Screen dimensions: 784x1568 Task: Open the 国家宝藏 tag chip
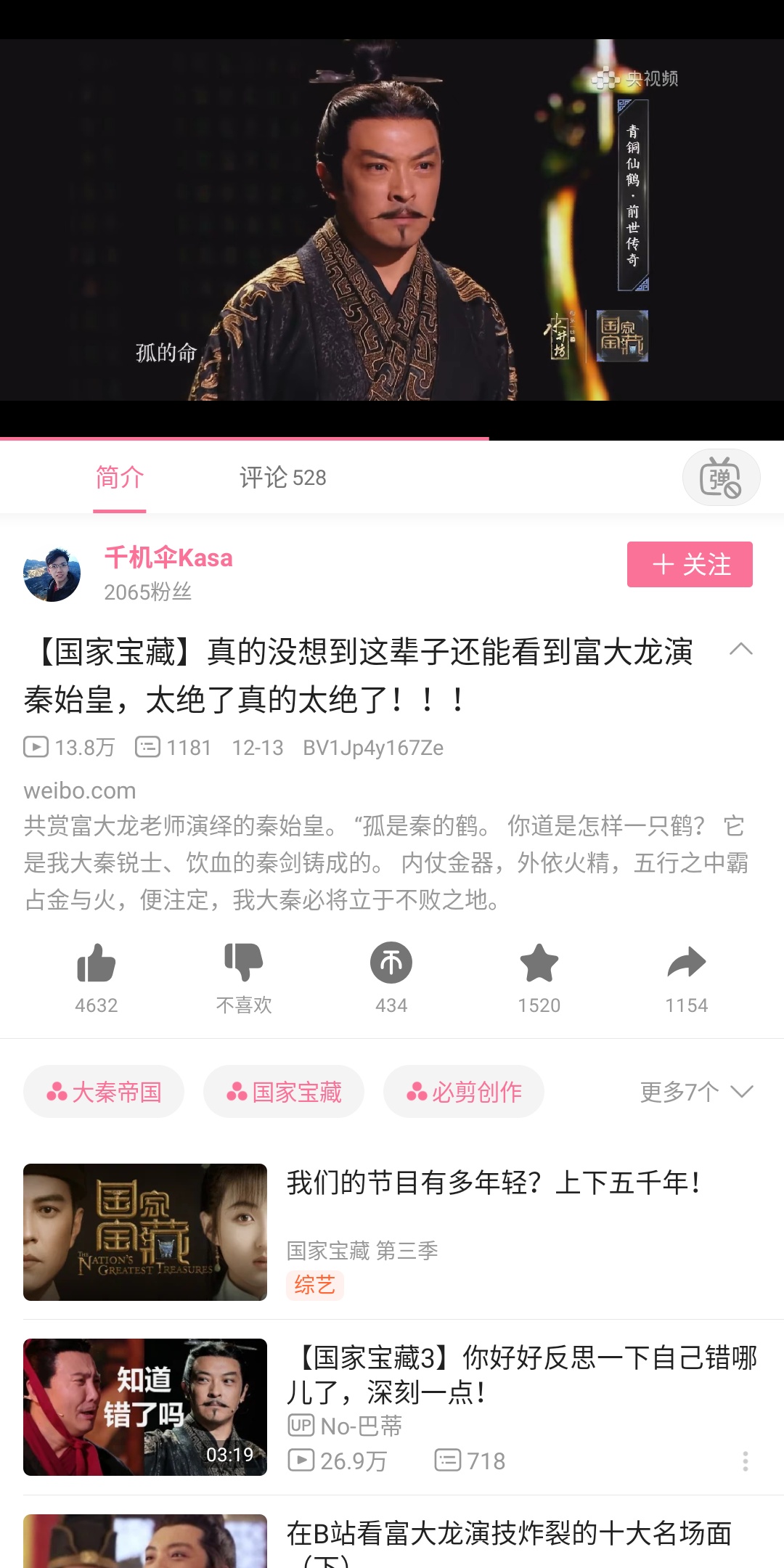[284, 1092]
